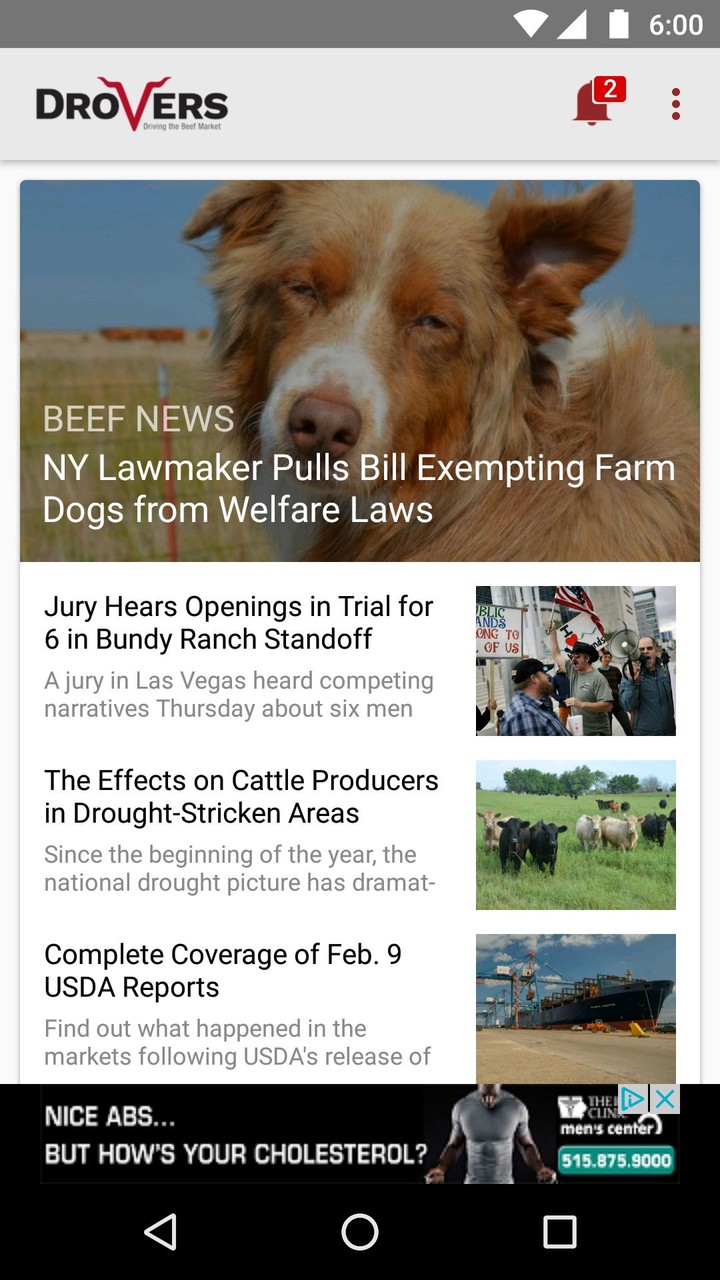Go back with the system back button
Image resolution: width=720 pixels, height=1280 pixels.
(x=160, y=1232)
